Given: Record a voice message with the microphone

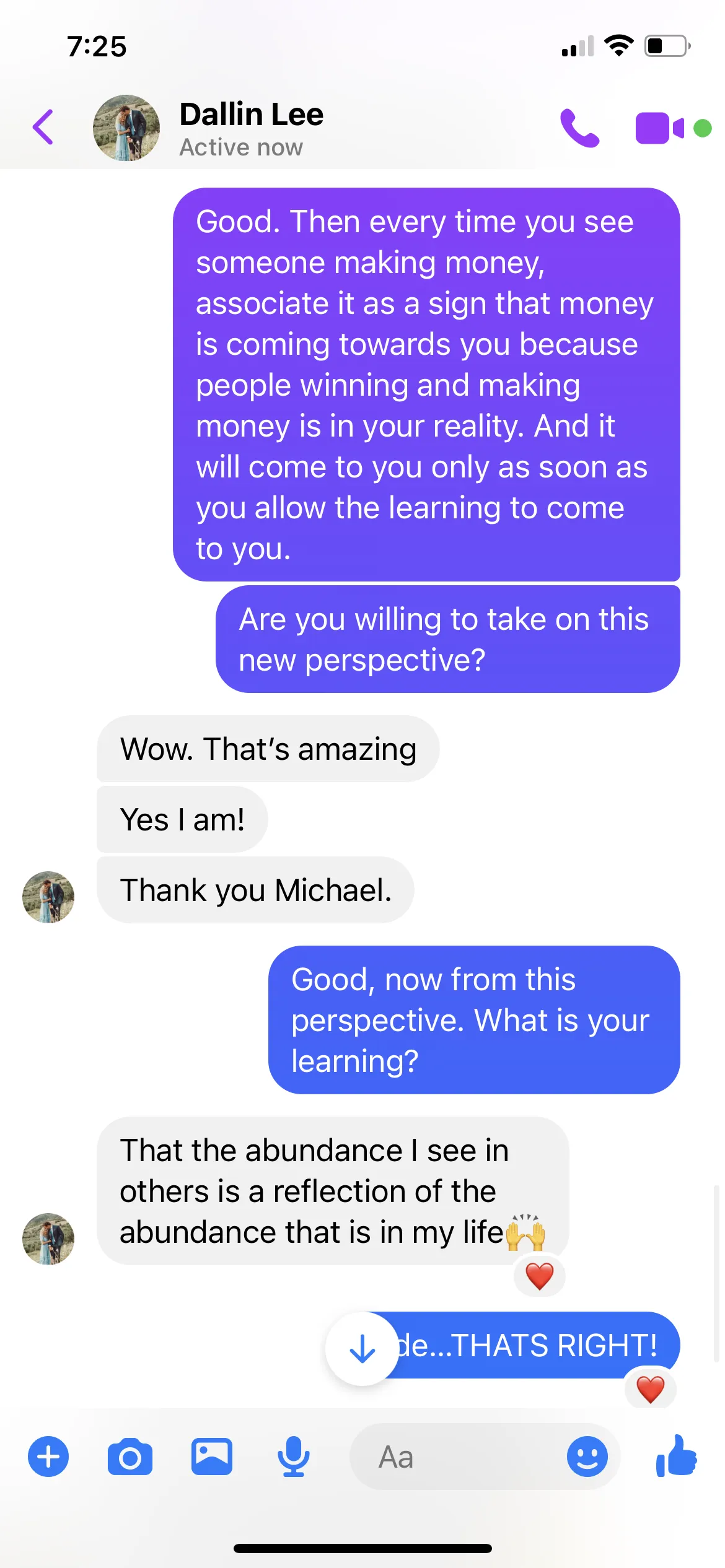Looking at the screenshot, I should coord(293,1457).
